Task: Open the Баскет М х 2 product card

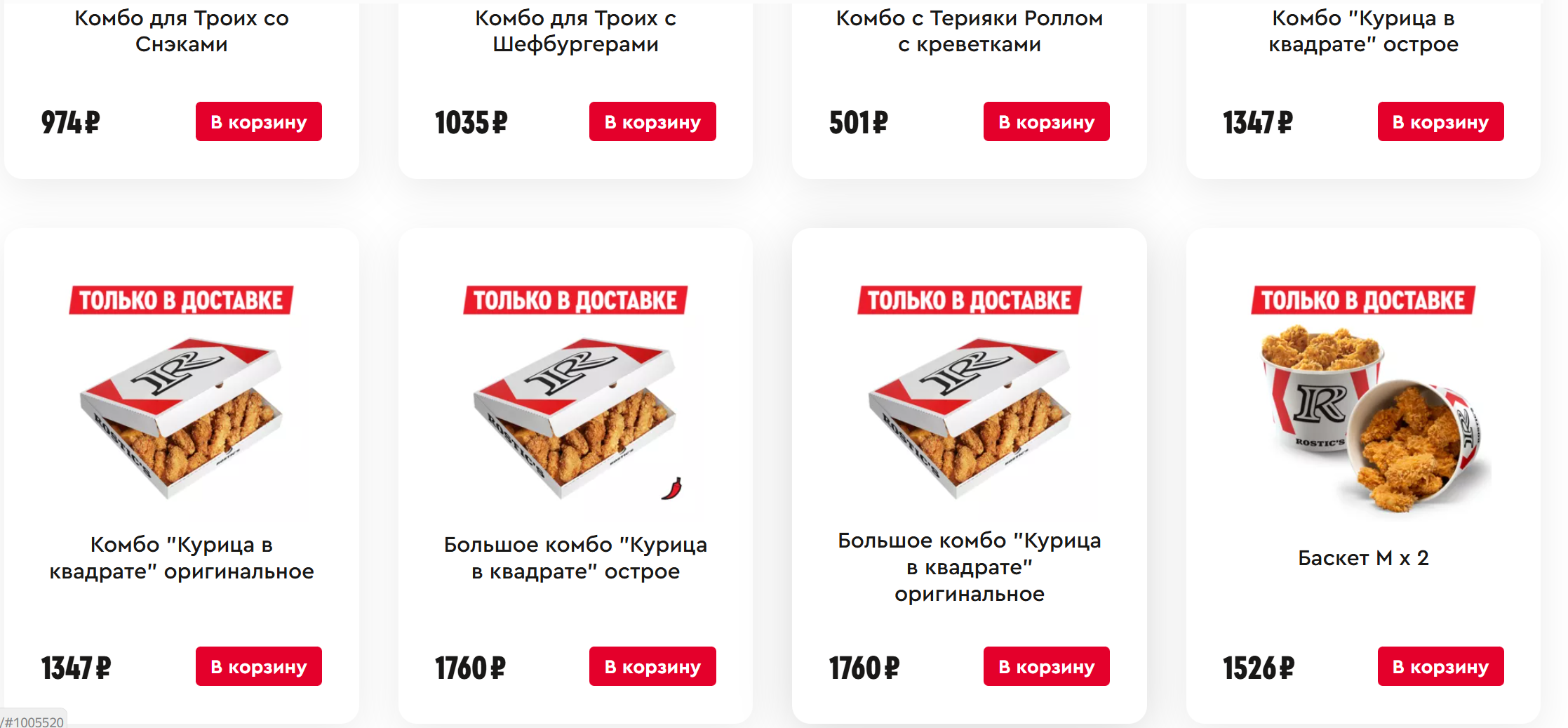Action: (x=1363, y=421)
